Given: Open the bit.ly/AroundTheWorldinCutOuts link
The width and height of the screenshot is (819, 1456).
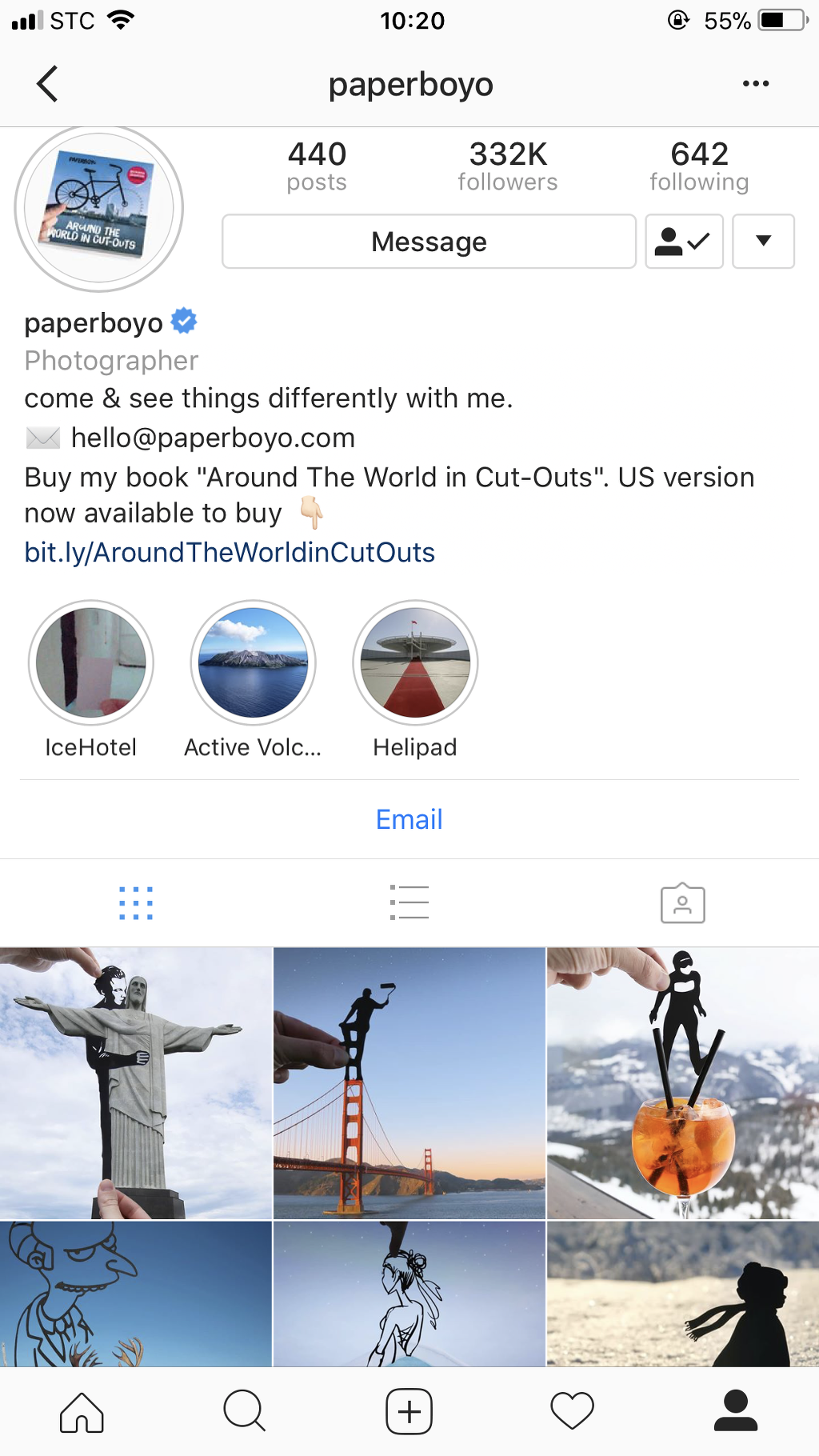Looking at the screenshot, I should [230, 553].
